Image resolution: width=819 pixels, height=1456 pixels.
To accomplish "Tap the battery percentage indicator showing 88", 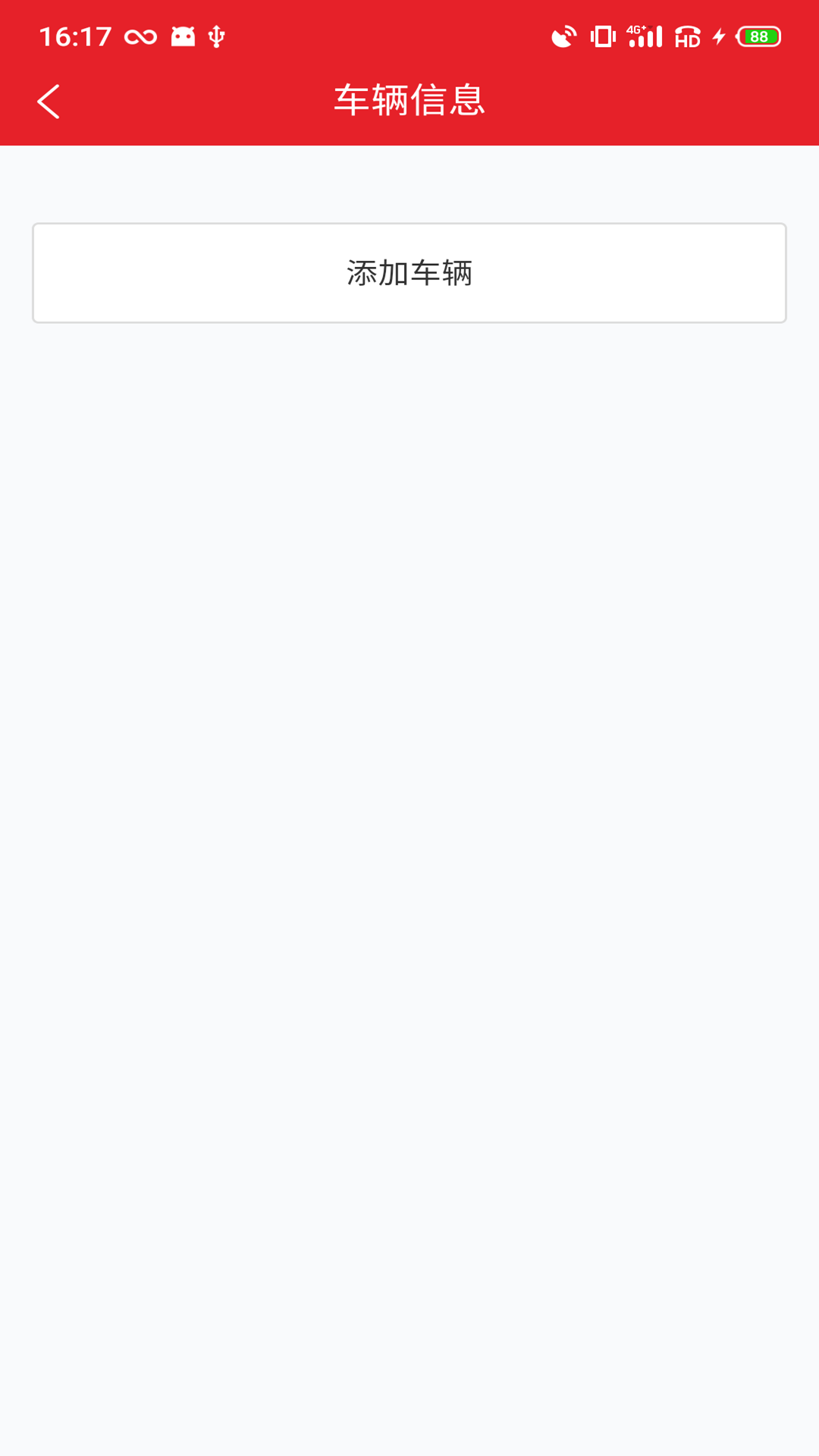I will 759,36.
